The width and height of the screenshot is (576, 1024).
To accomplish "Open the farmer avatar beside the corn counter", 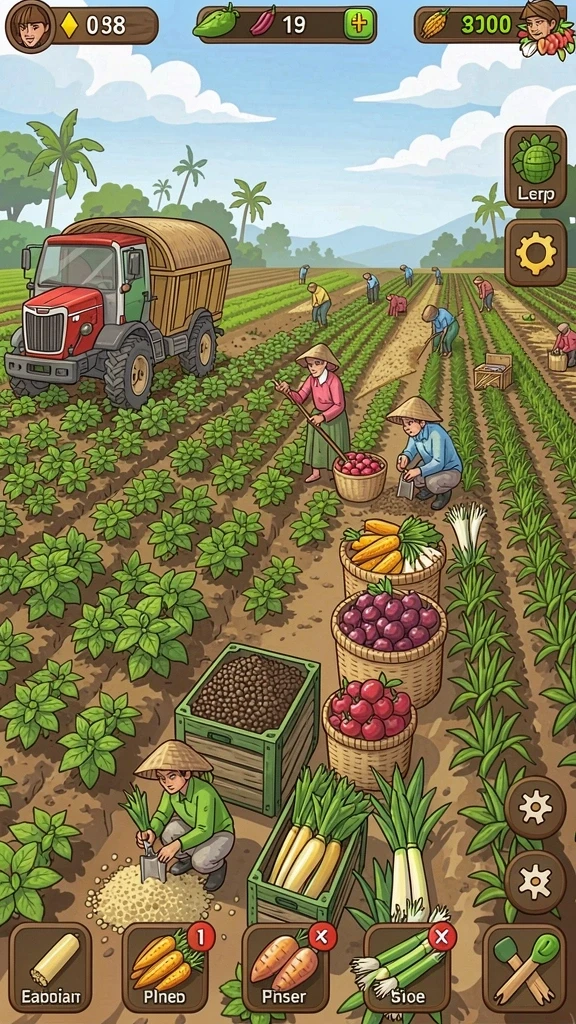I will [543, 26].
